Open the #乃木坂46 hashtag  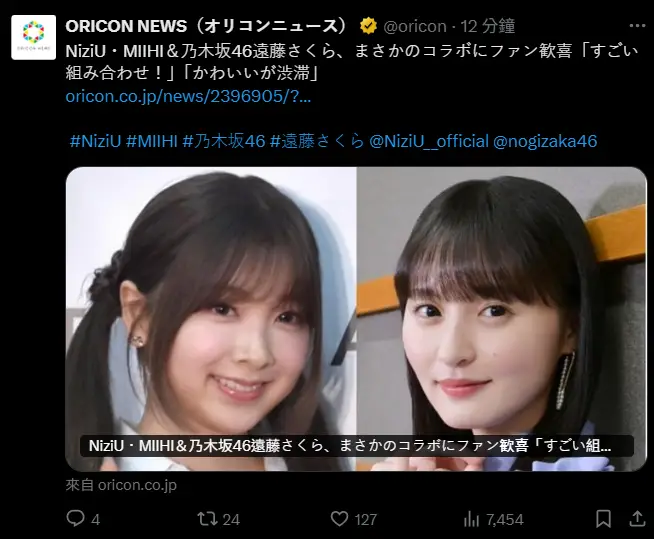point(224,141)
